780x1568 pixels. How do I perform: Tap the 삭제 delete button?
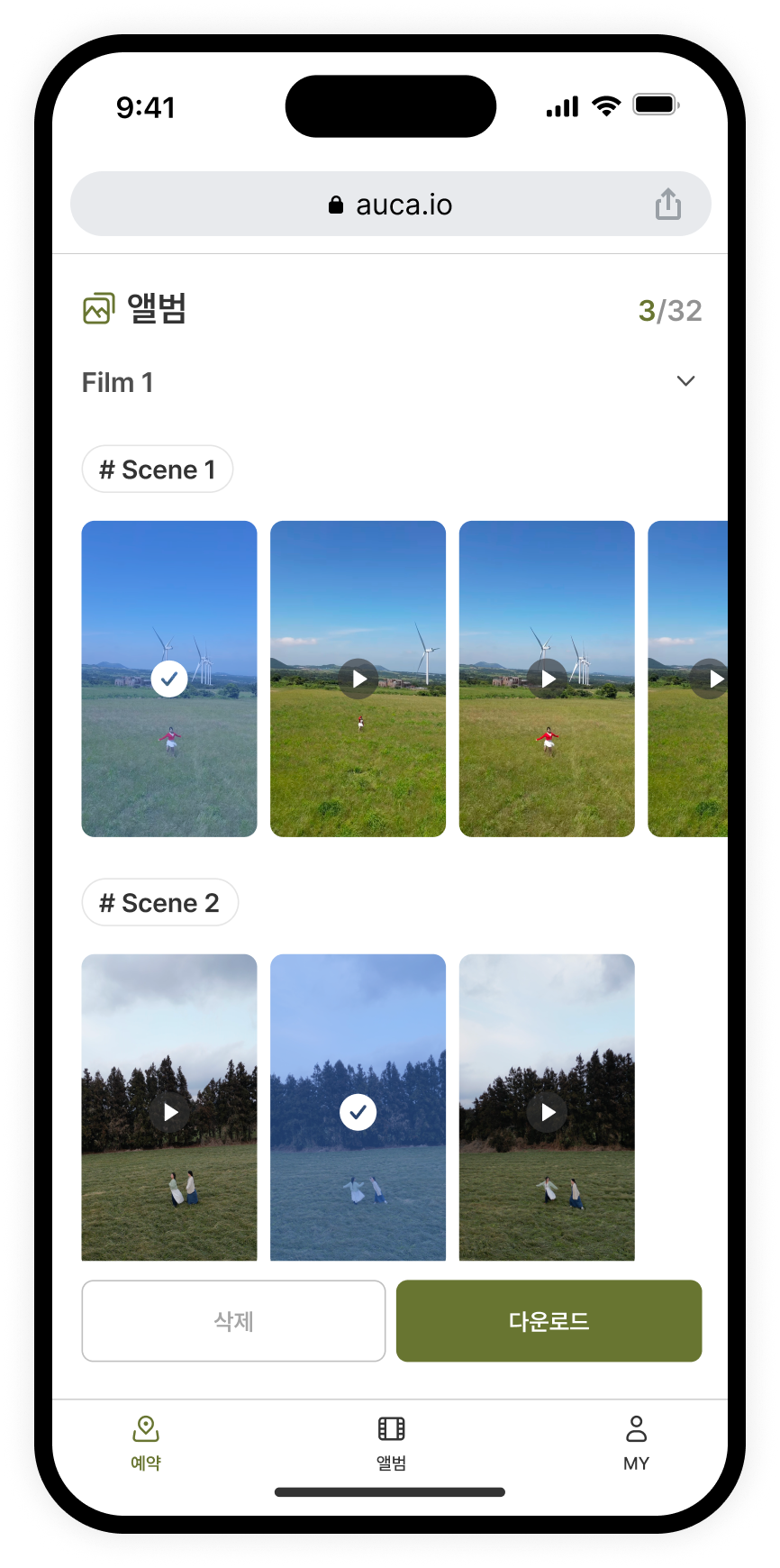[x=233, y=1321]
